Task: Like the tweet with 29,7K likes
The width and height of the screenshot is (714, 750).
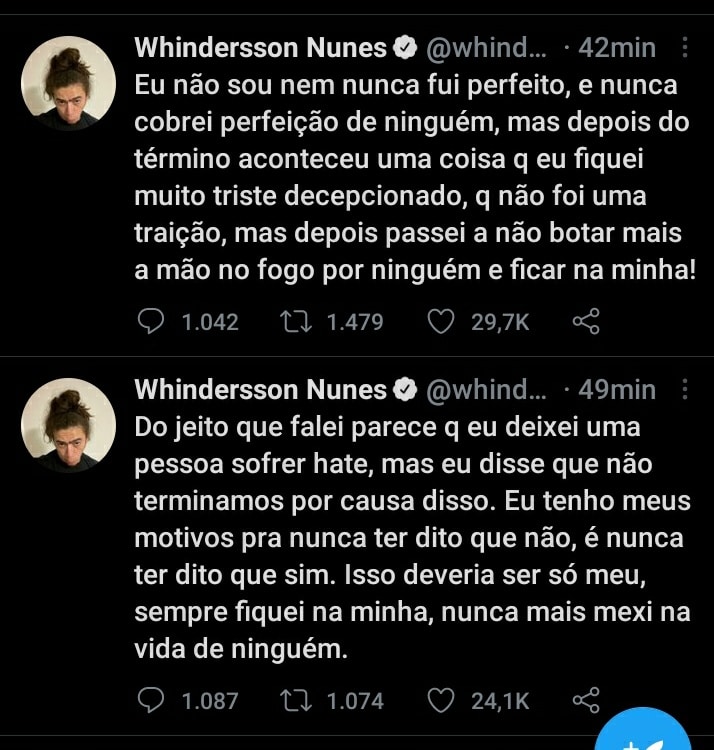Action: tap(441, 322)
